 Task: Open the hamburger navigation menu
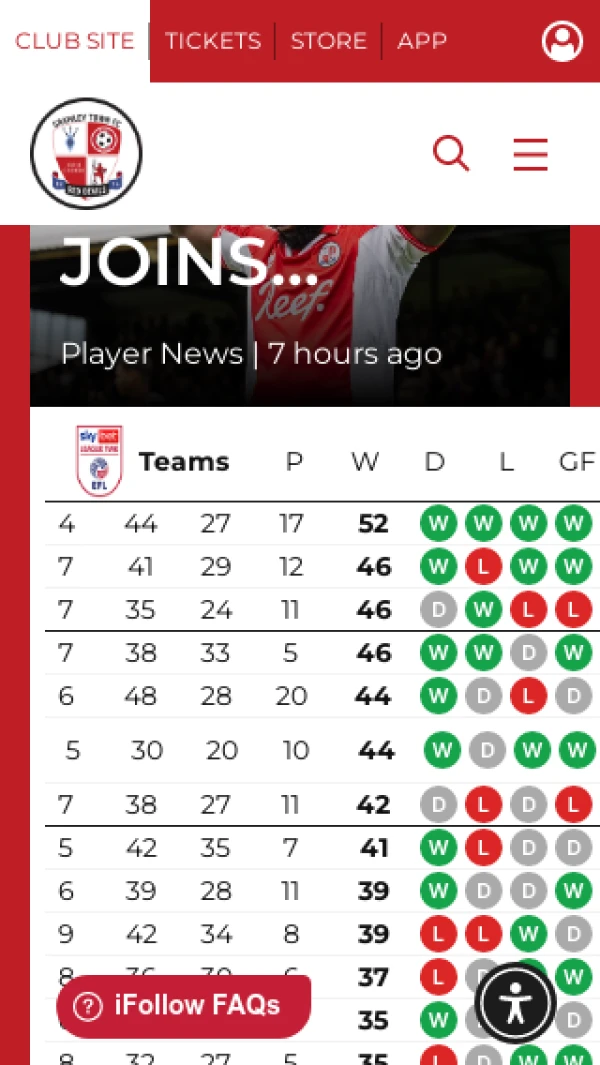tap(530, 154)
